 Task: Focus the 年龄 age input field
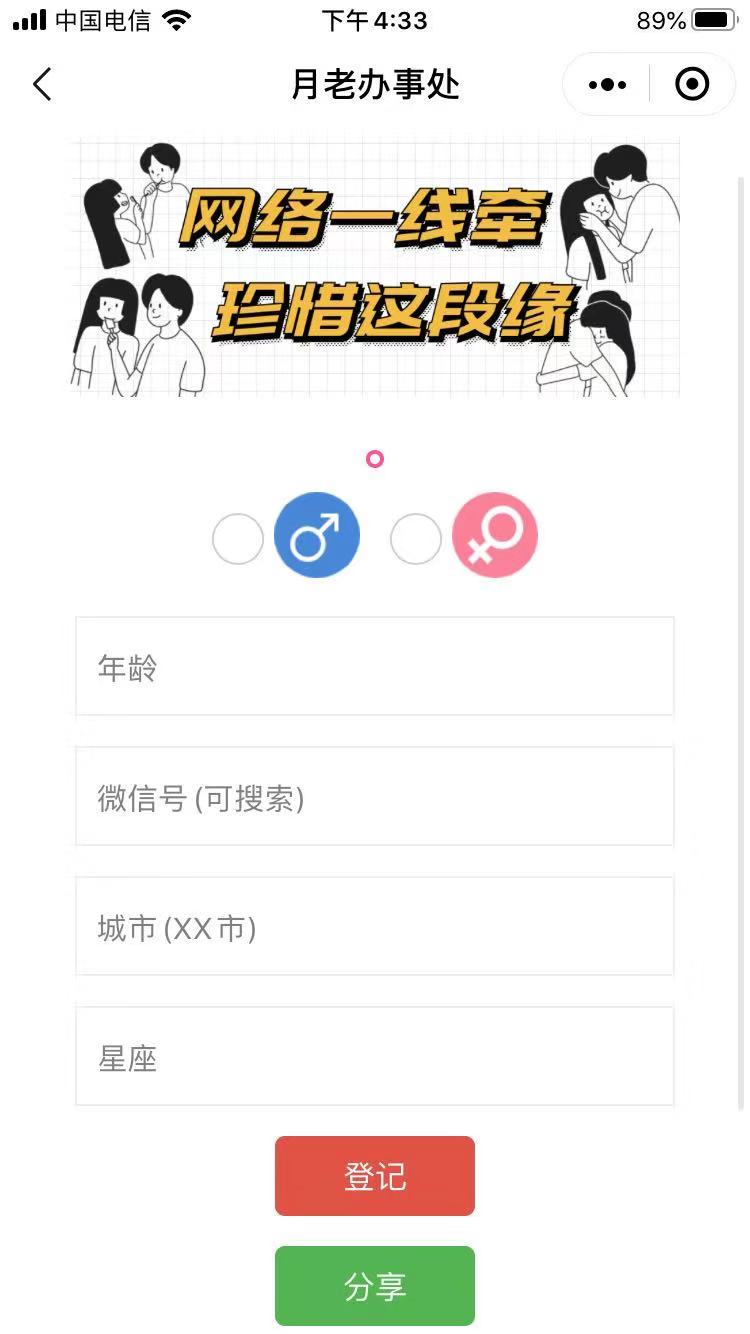pos(374,667)
